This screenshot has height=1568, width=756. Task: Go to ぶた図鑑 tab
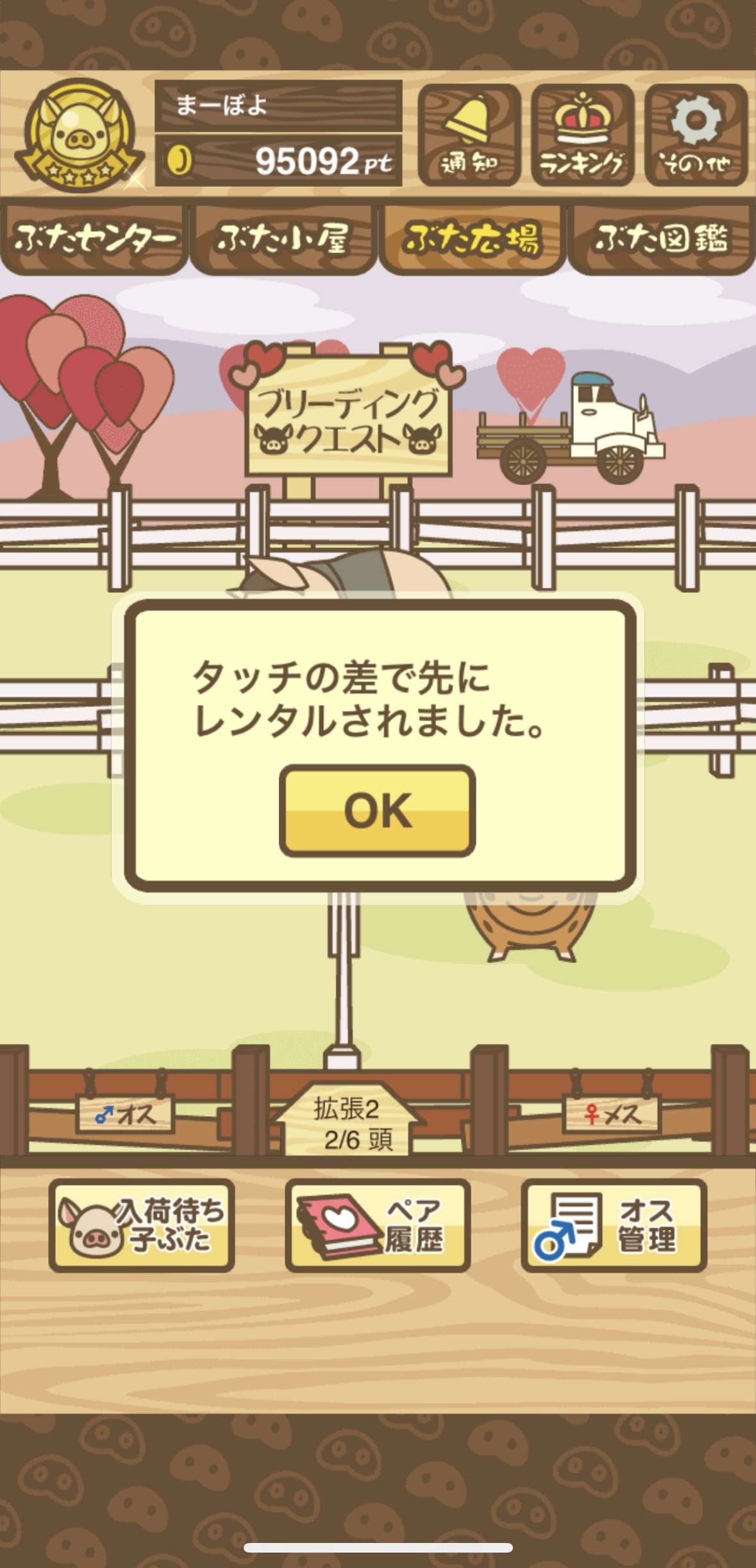click(x=661, y=239)
